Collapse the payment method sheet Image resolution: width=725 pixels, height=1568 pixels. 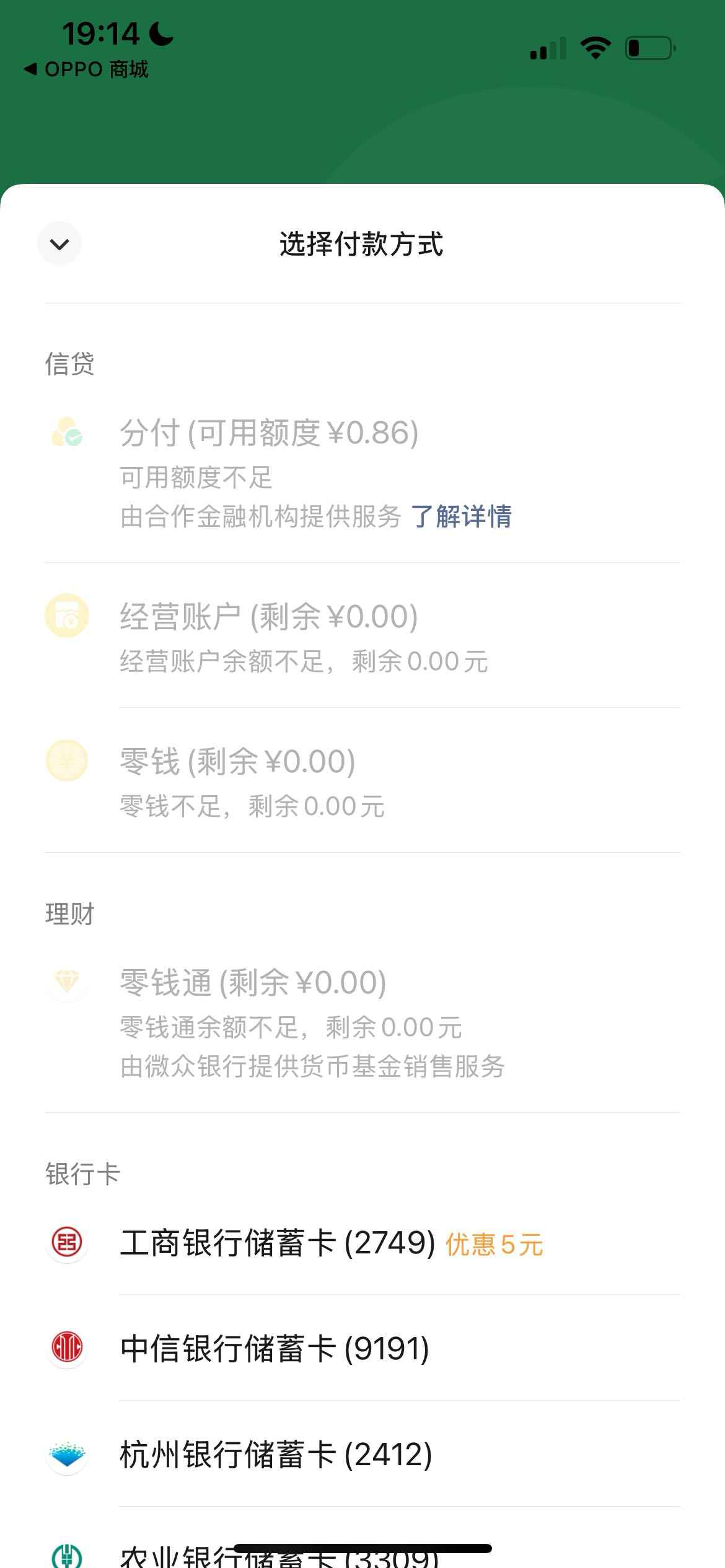[59, 244]
